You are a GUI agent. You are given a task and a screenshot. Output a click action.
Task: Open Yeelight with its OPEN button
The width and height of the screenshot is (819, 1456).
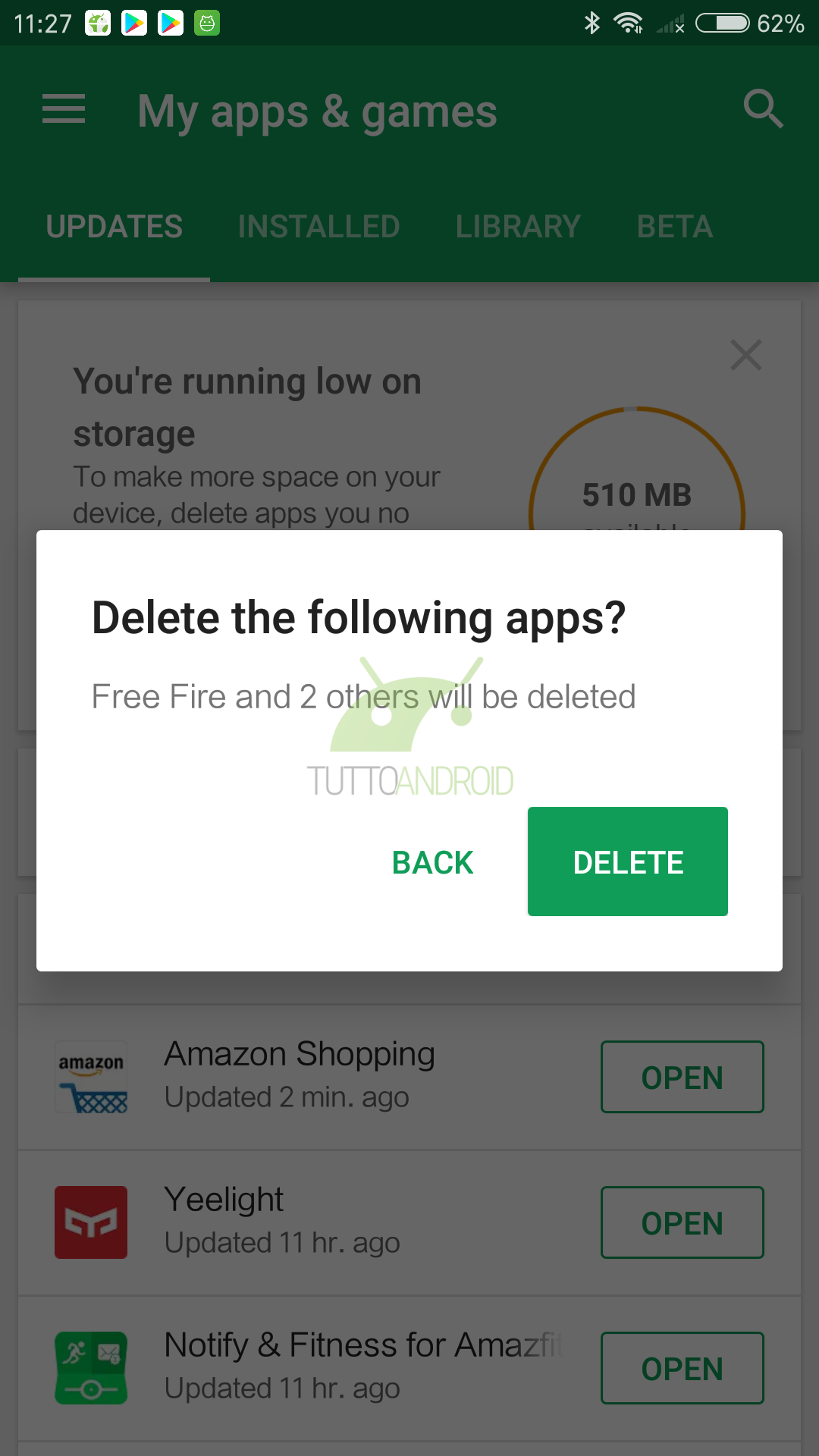point(682,1222)
